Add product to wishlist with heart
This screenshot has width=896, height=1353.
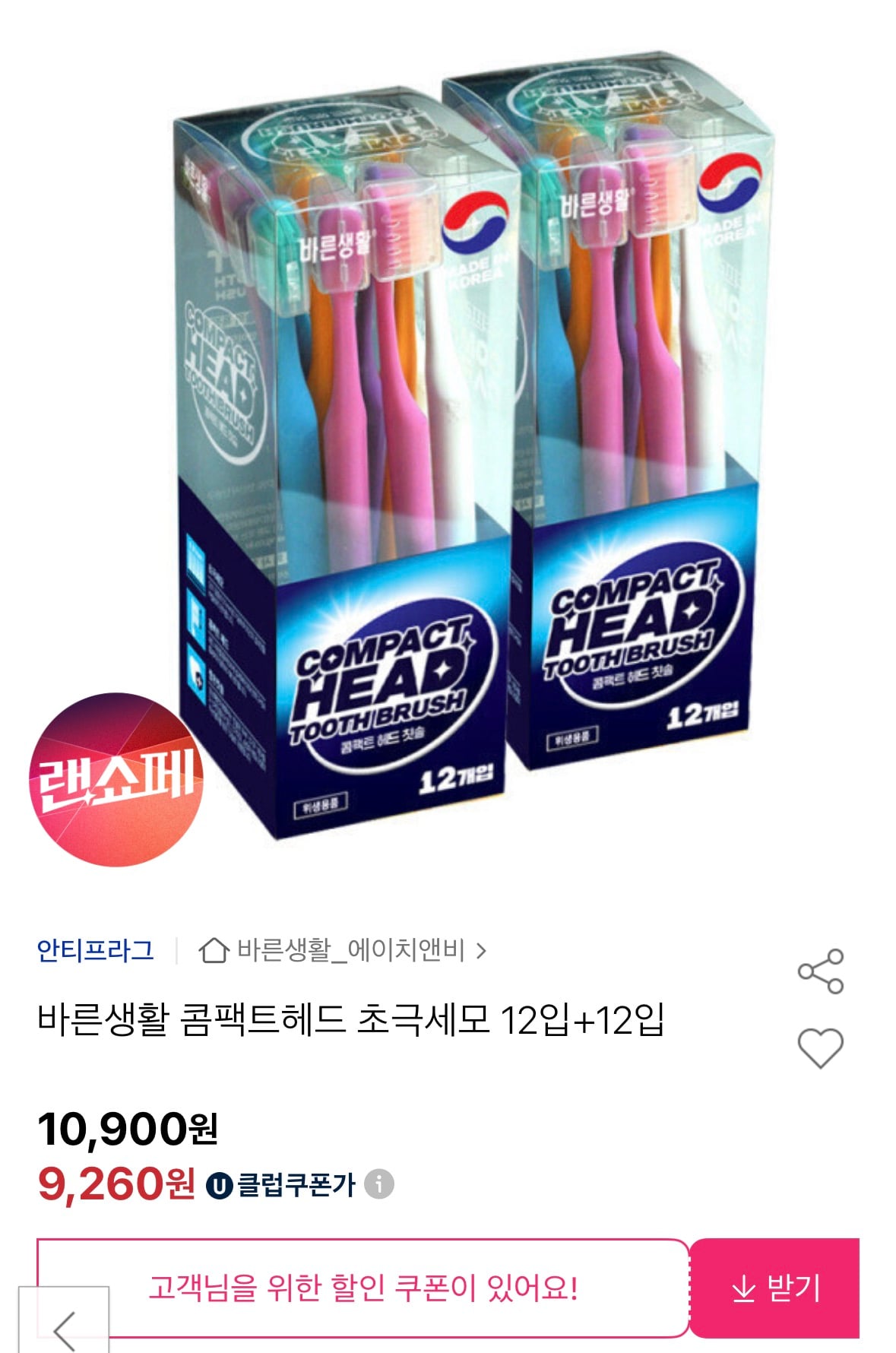(820, 1048)
